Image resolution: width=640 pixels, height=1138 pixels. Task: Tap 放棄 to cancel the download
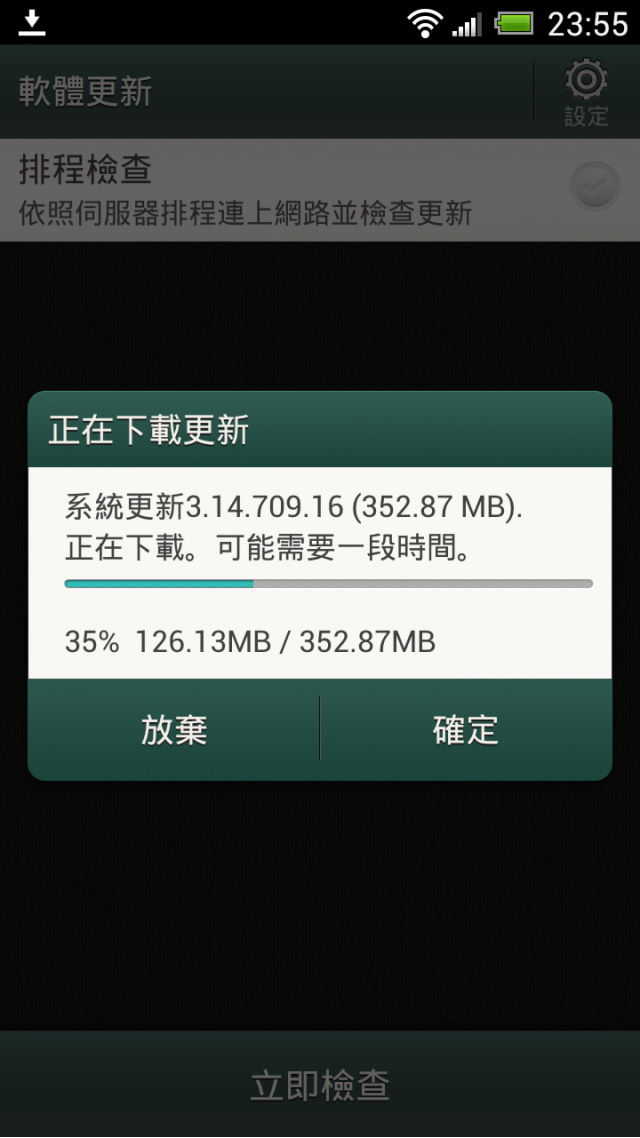coord(174,730)
